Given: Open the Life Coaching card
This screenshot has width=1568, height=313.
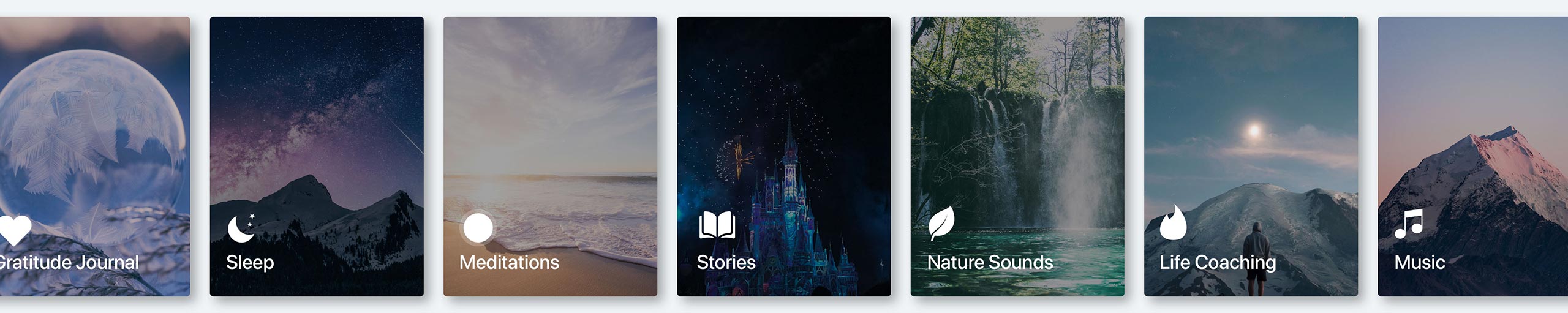Looking at the screenshot, I should click(x=1251, y=156).
